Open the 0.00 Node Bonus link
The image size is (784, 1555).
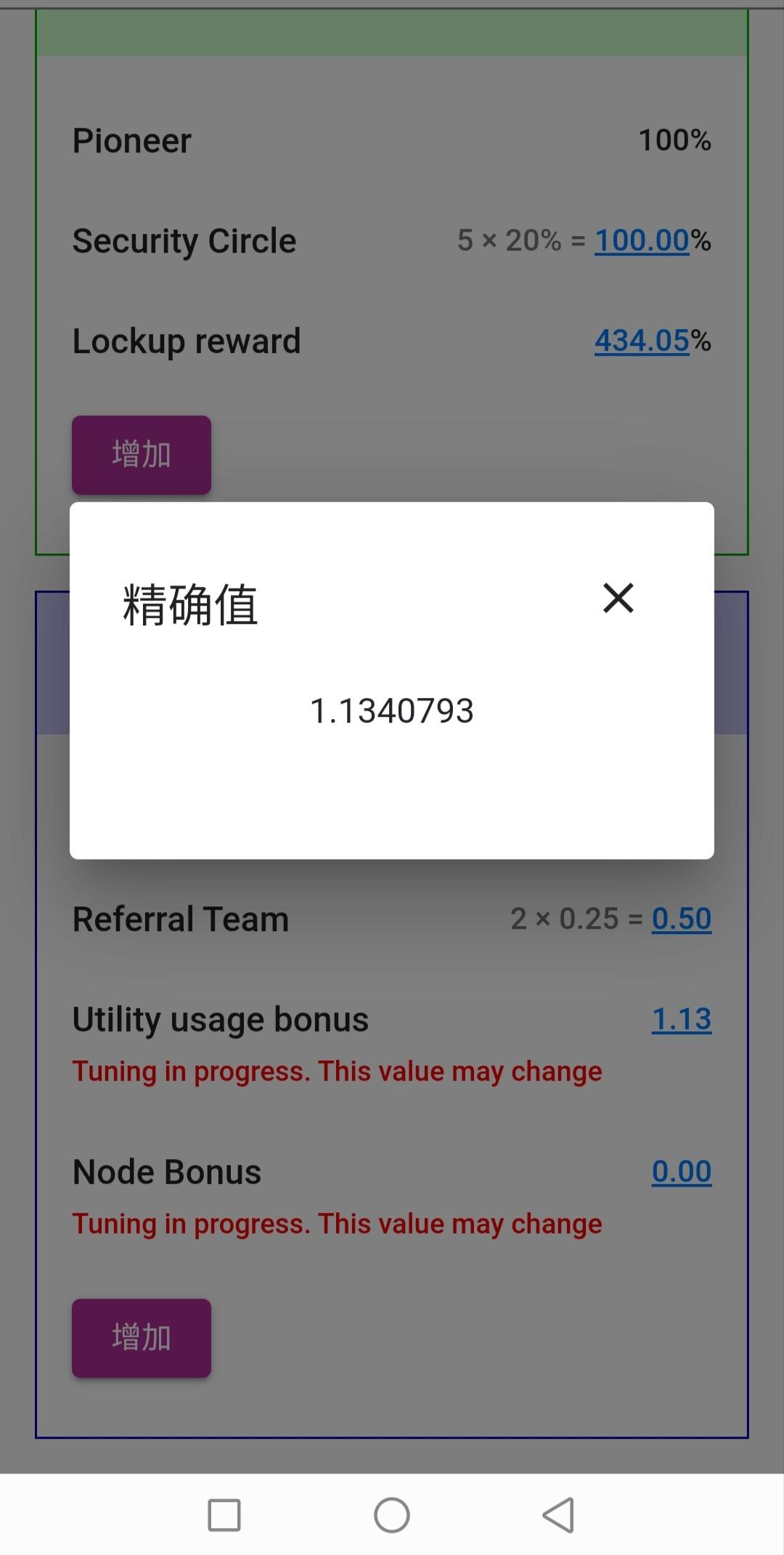coord(681,1172)
